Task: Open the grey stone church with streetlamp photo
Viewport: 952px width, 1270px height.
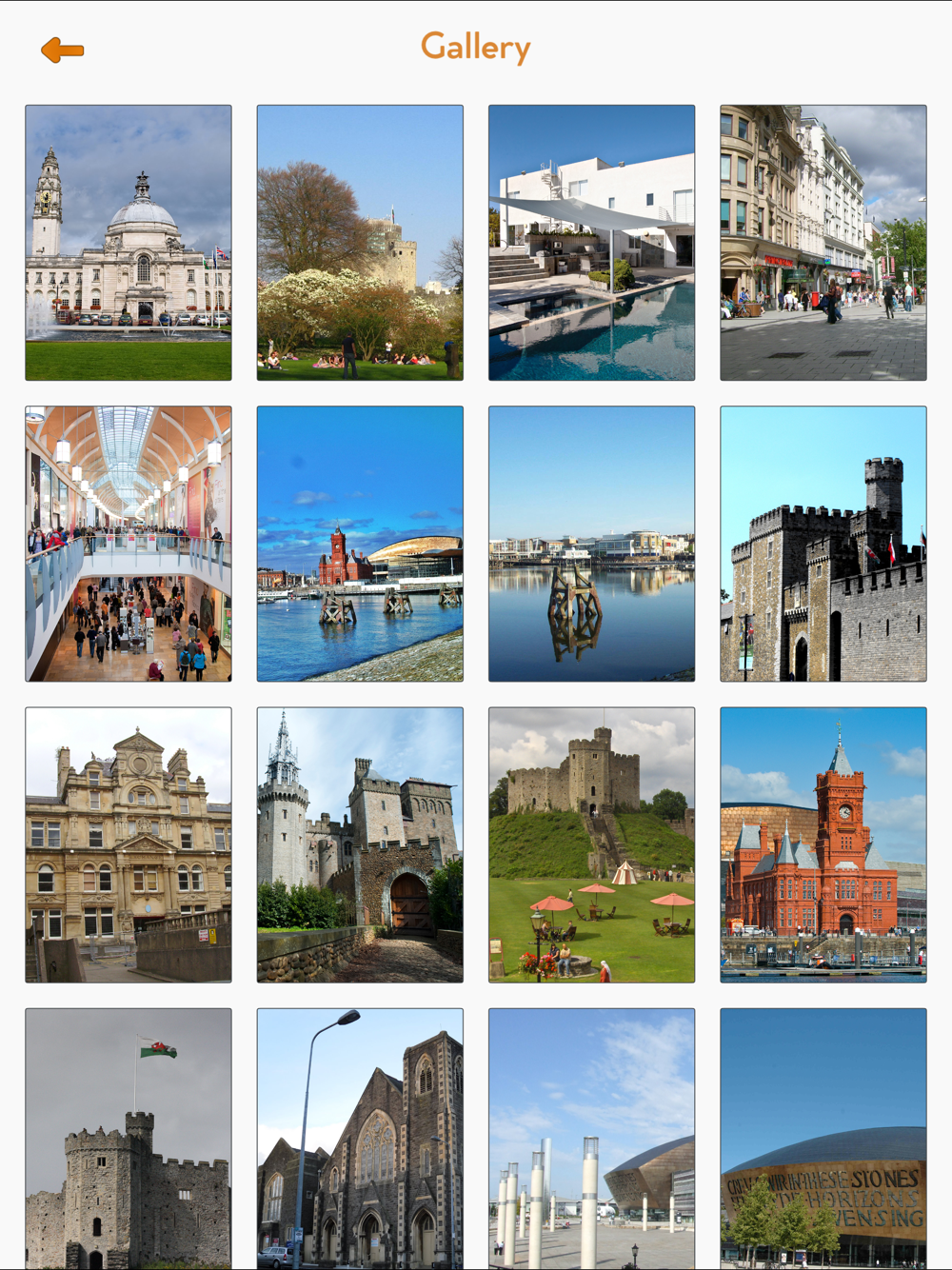Action: tap(360, 1138)
